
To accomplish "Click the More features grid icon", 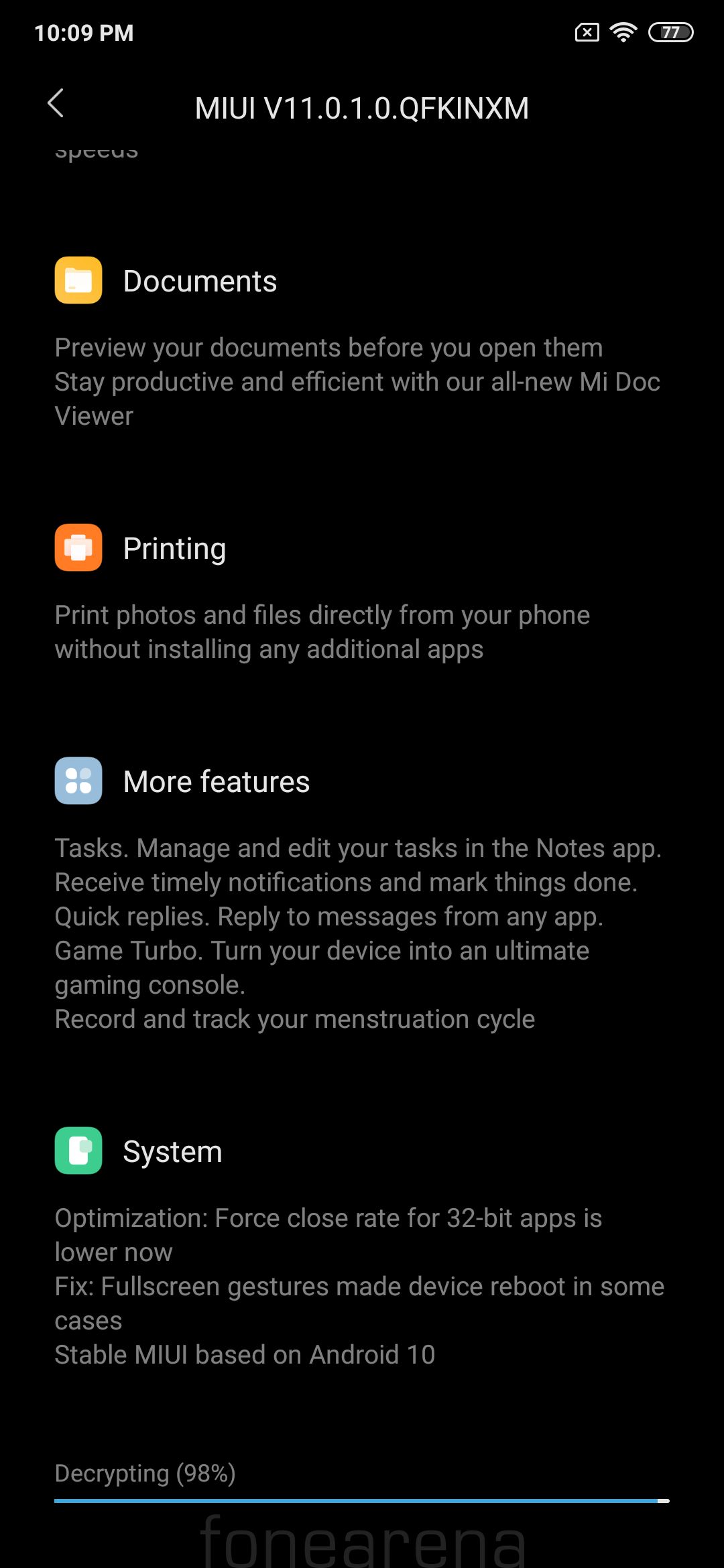I will coord(78,781).
